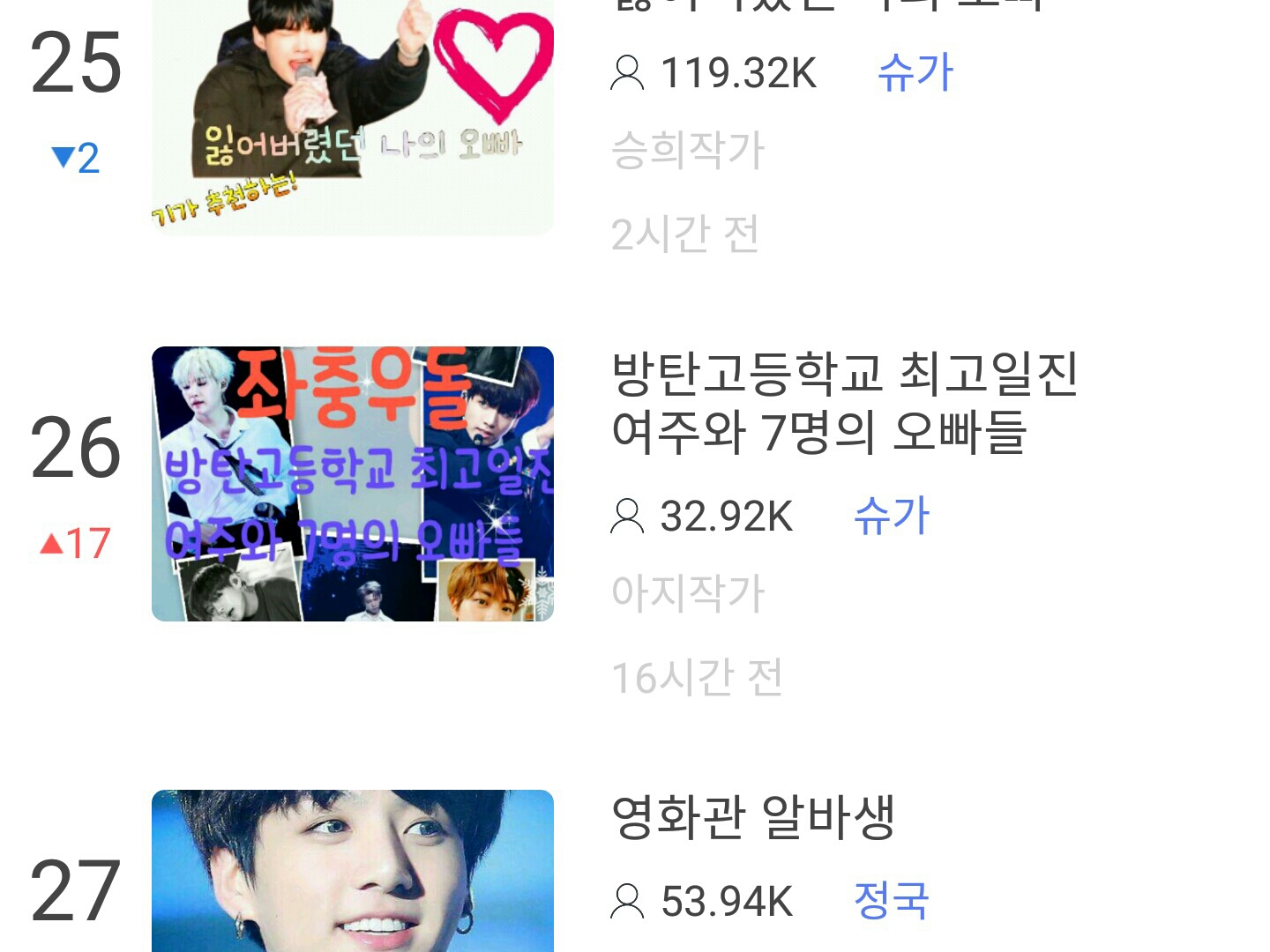Open the rank 26 좌충우돌 cover thumbnail

click(x=353, y=484)
